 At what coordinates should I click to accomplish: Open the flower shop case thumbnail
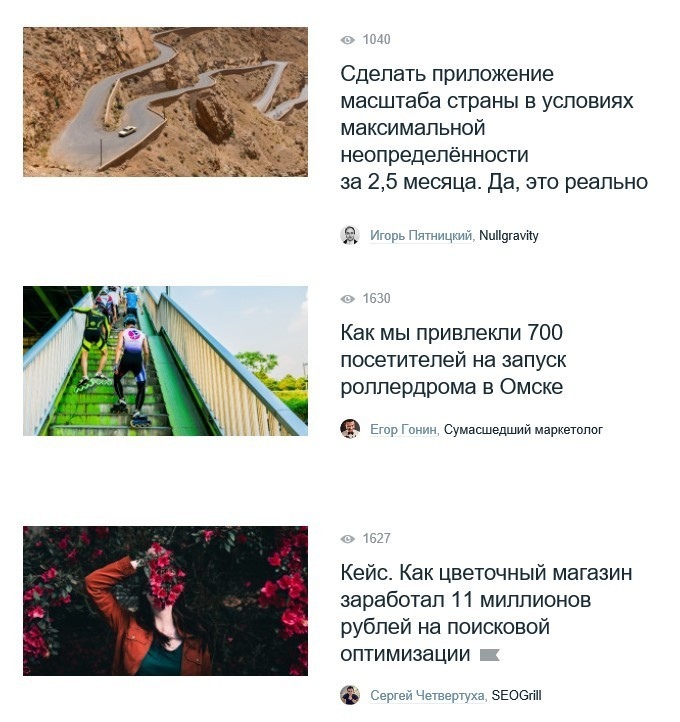(x=165, y=601)
